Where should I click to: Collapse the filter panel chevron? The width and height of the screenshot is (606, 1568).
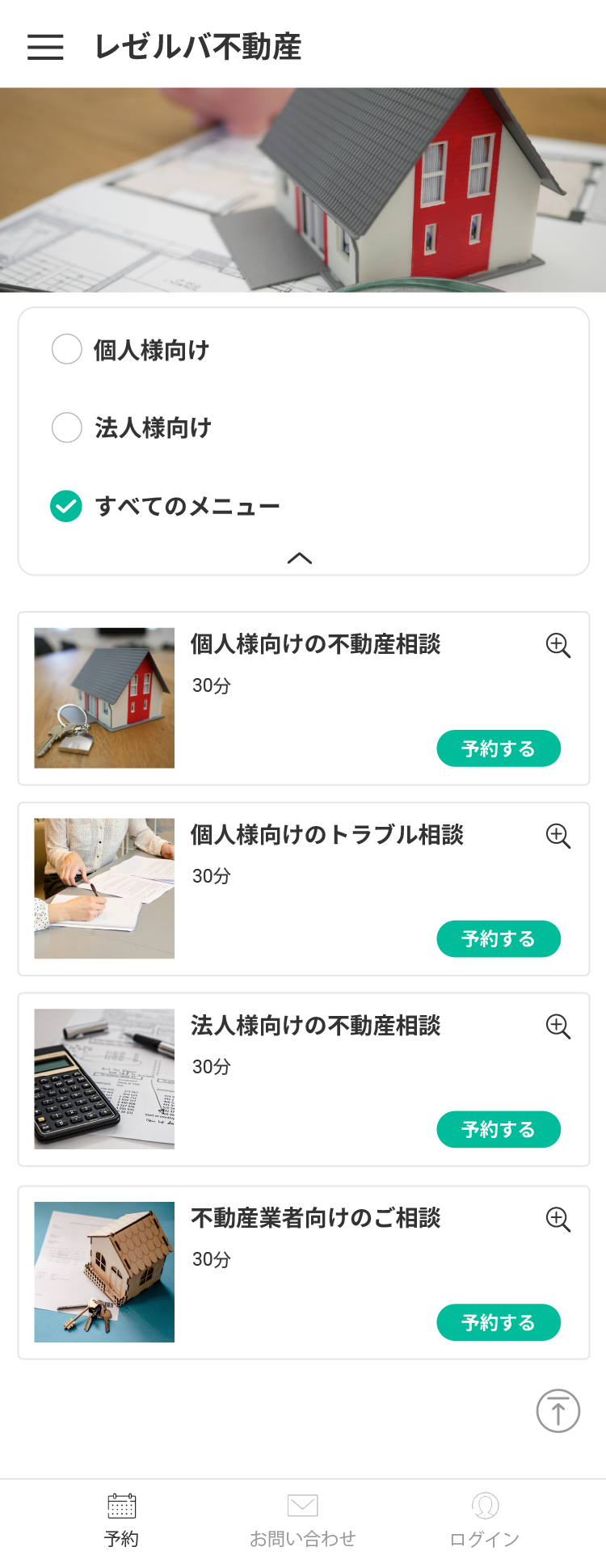(x=300, y=558)
